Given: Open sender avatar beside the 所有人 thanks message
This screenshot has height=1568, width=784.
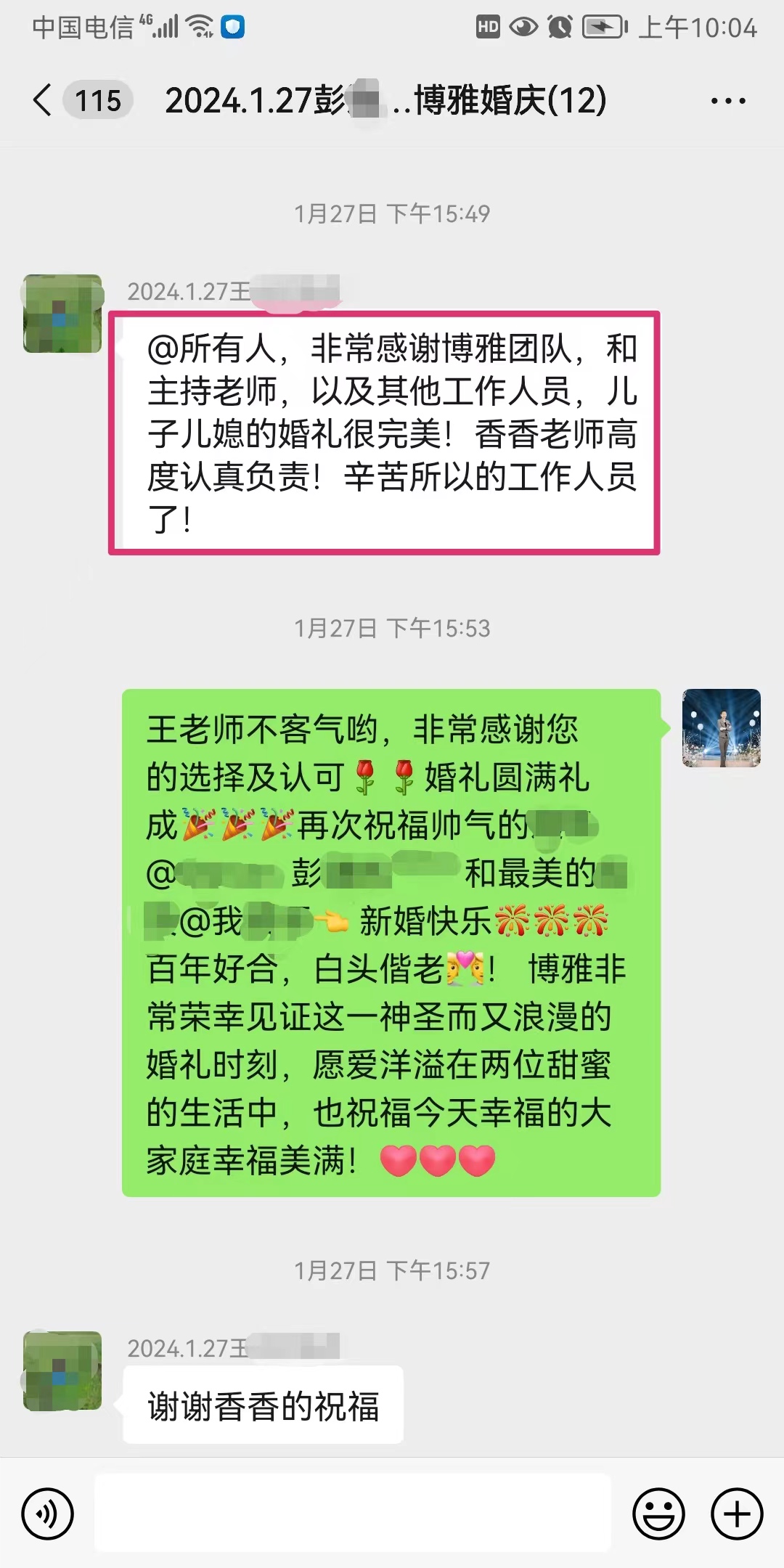Looking at the screenshot, I should 62,314.
